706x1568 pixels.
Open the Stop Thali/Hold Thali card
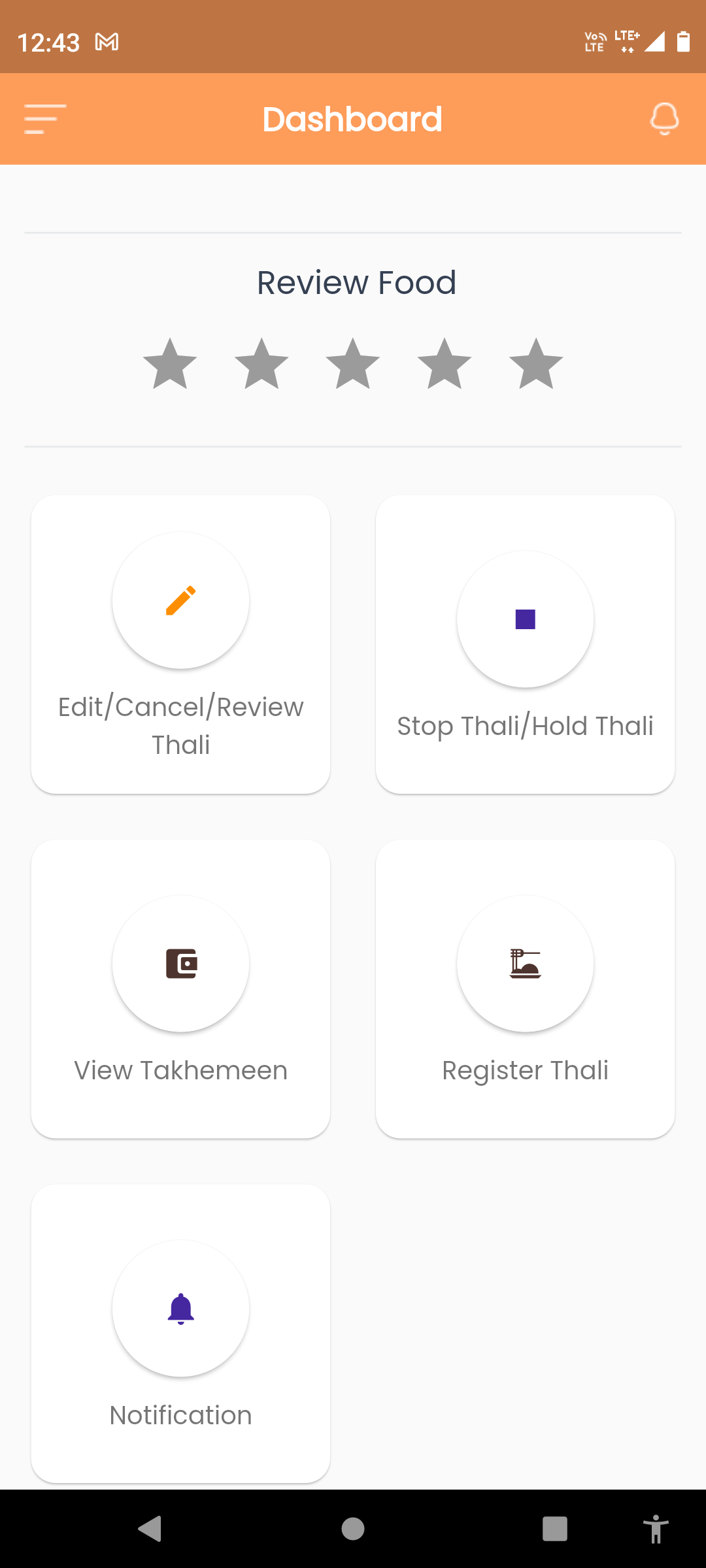(x=525, y=644)
